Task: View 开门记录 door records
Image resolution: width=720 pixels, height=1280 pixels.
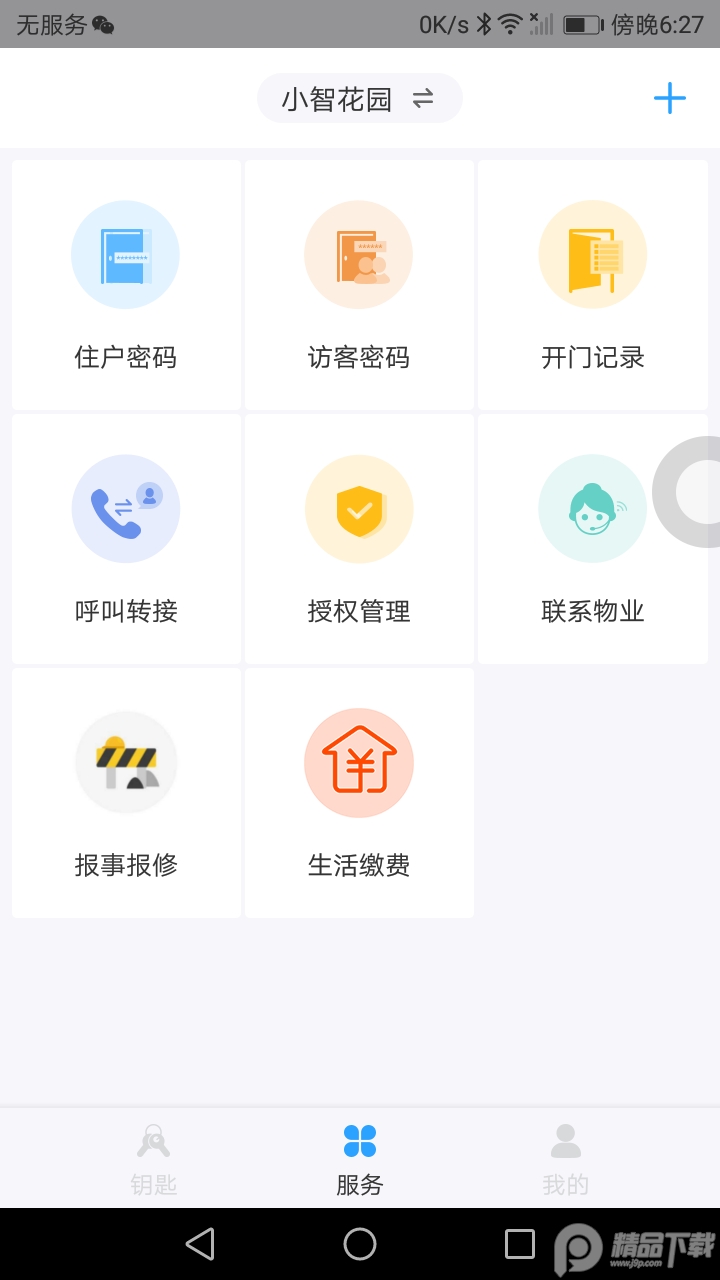Action: pyautogui.click(x=593, y=285)
